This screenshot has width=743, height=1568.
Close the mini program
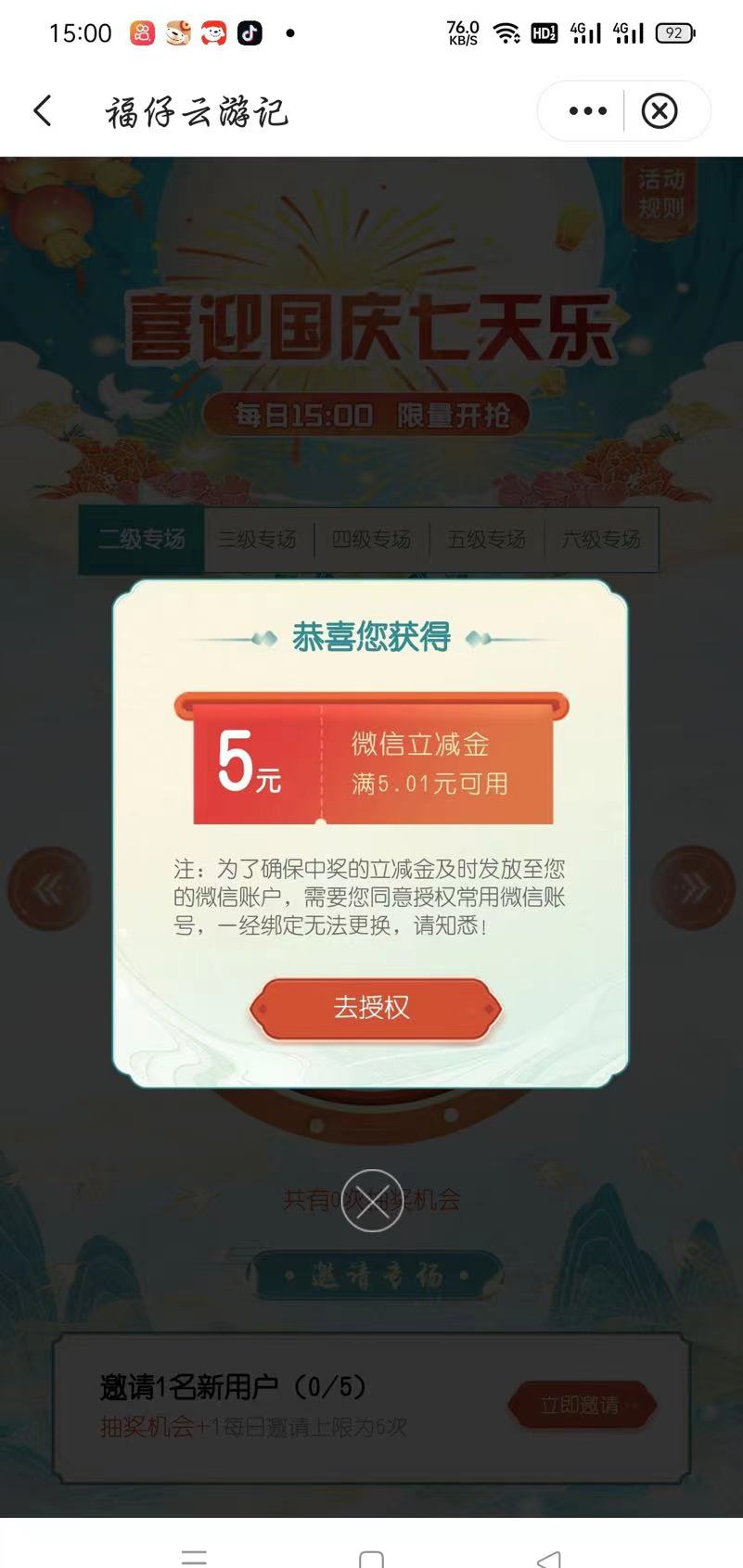point(660,111)
